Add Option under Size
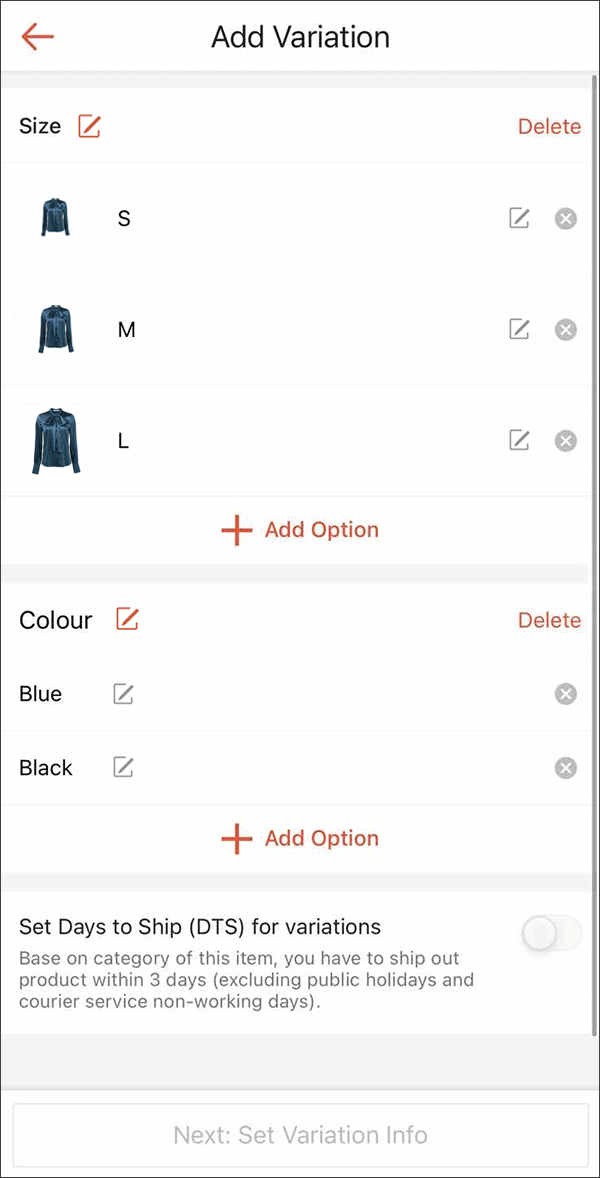Image resolution: width=600 pixels, height=1178 pixels. click(300, 530)
